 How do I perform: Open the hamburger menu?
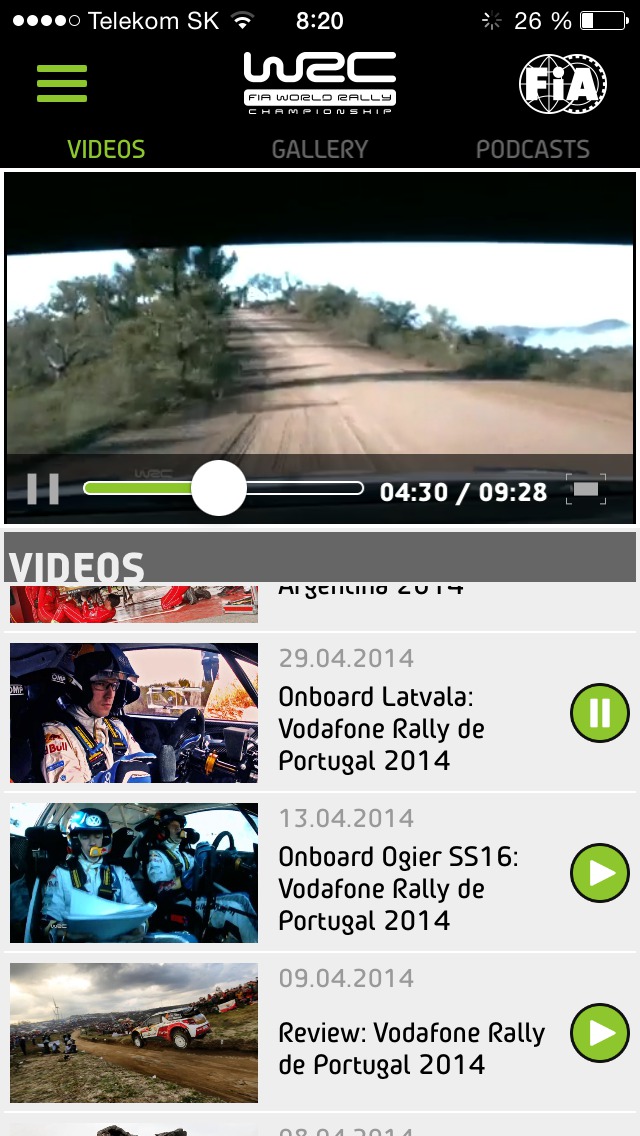coord(62,83)
